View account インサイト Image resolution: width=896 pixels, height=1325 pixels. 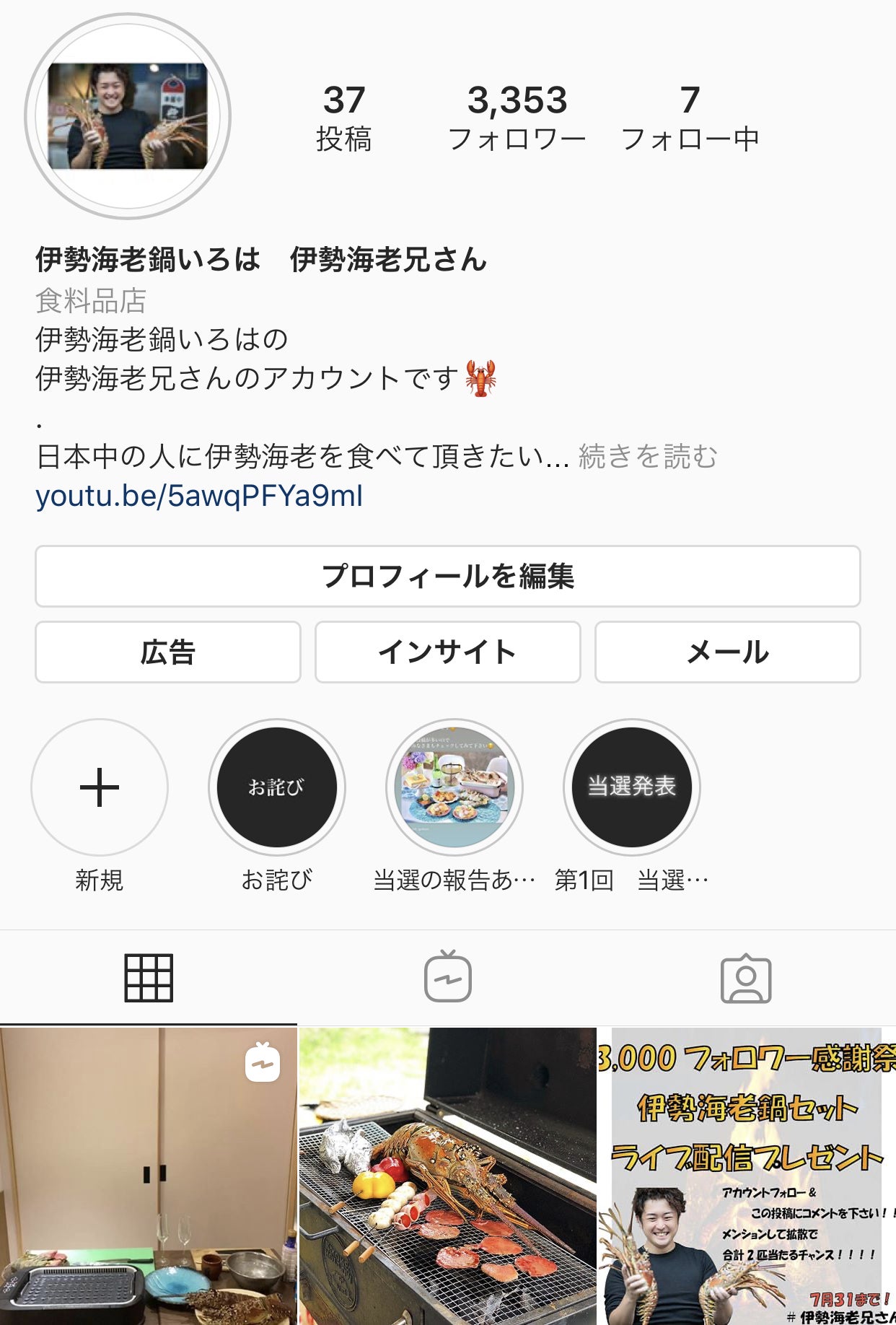pyautogui.click(x=447, y=652)
